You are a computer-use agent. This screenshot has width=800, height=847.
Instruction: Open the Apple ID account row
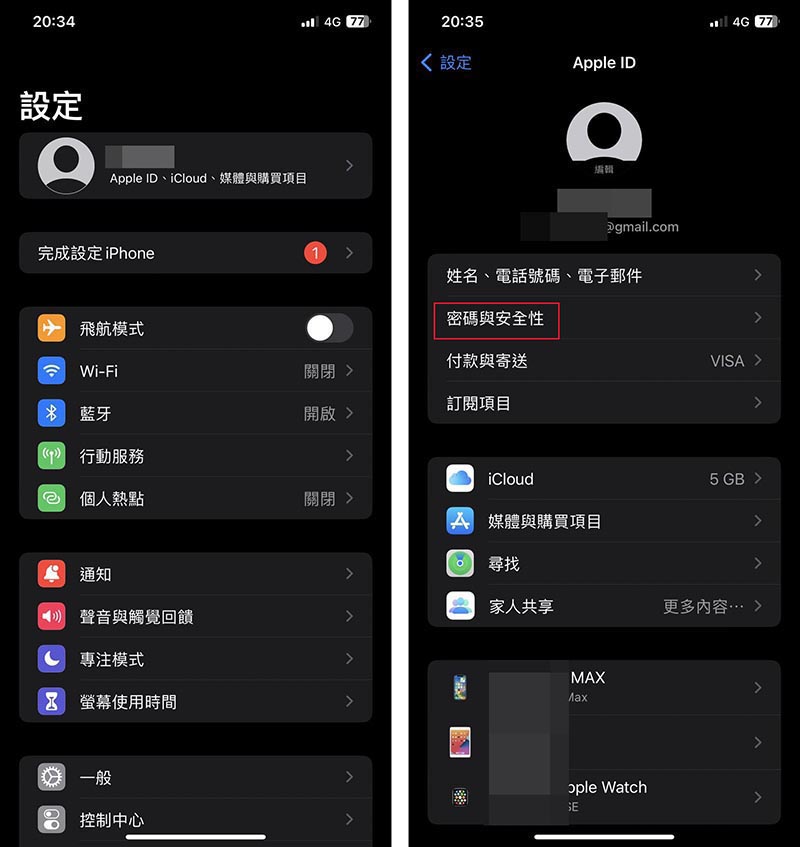195,166
